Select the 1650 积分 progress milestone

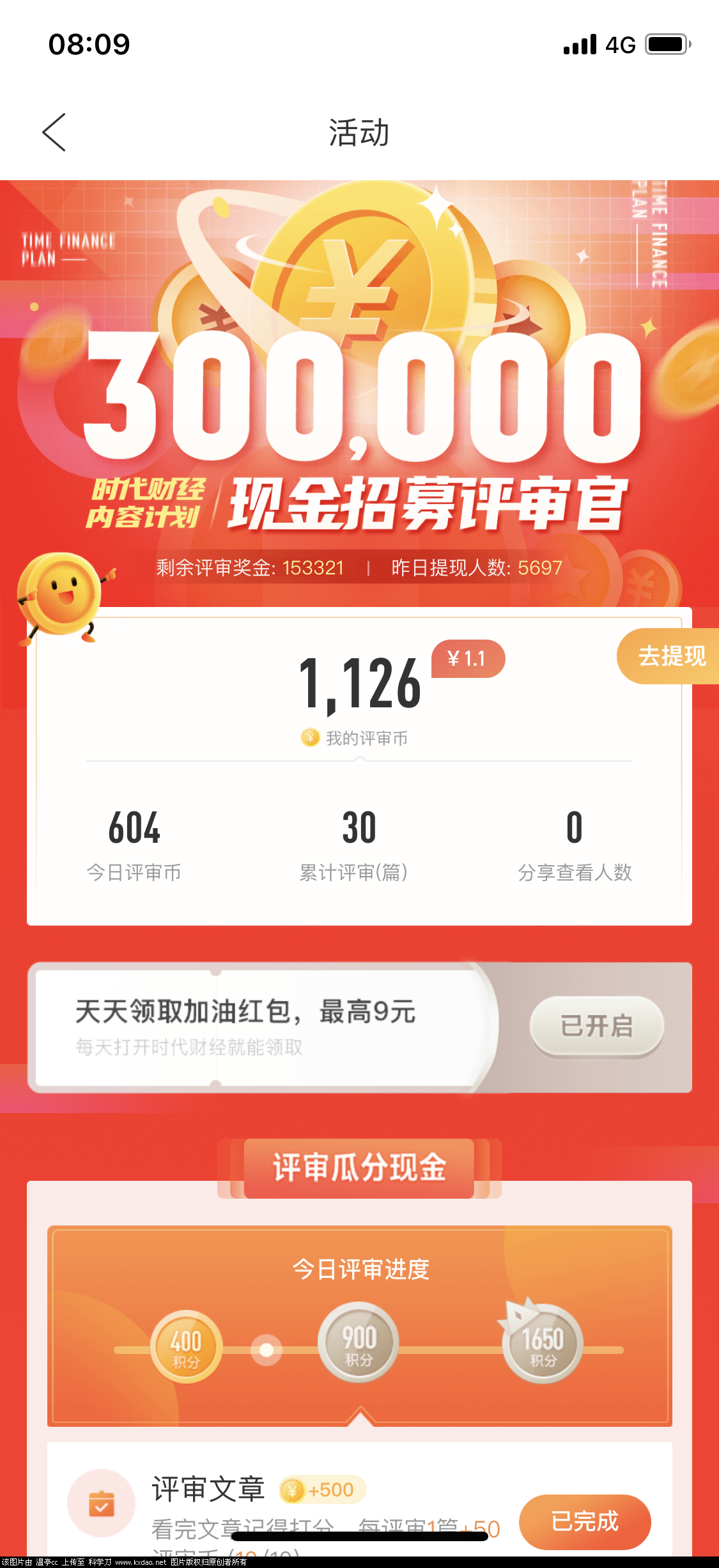click(x=542, y=1346)
